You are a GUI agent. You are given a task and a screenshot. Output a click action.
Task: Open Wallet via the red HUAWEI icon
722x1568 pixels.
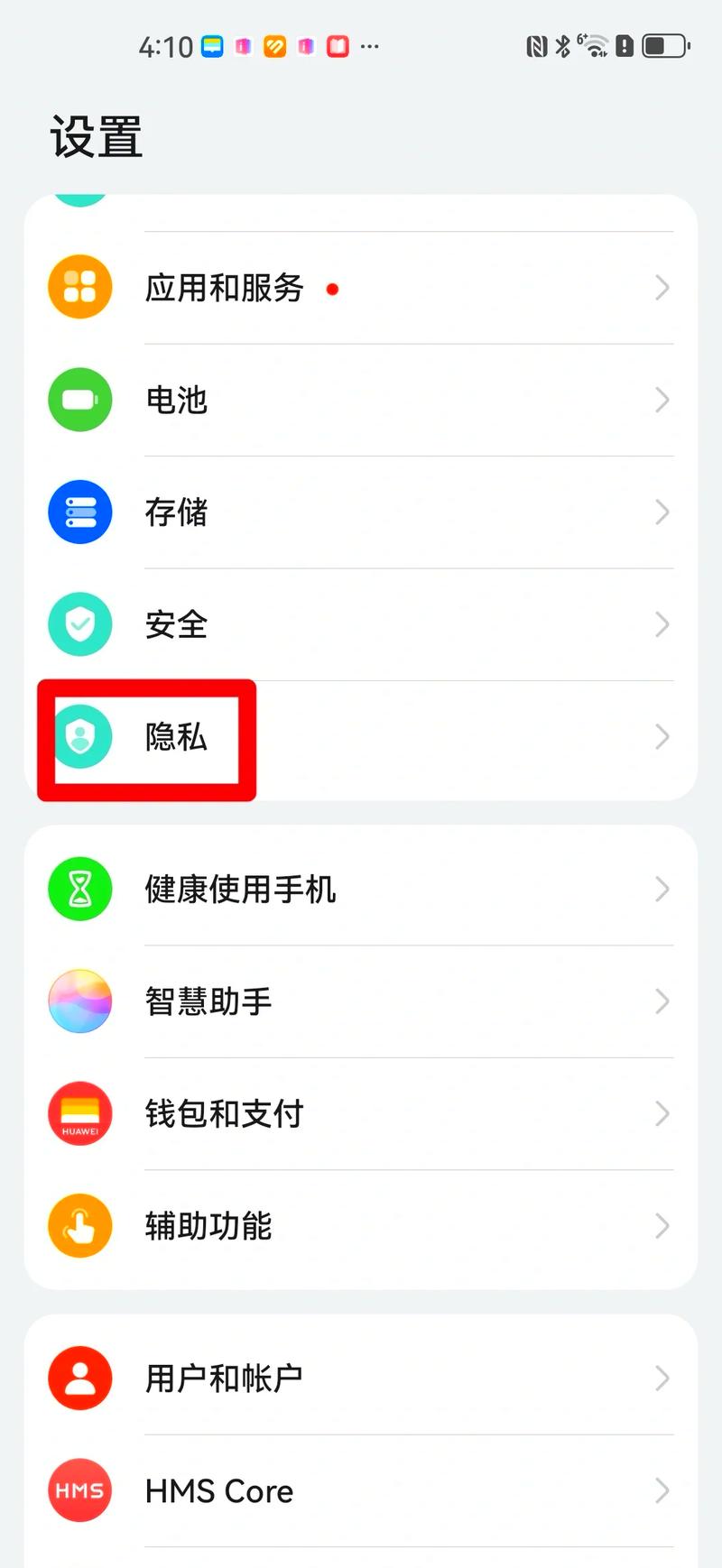pos(79,1113)
